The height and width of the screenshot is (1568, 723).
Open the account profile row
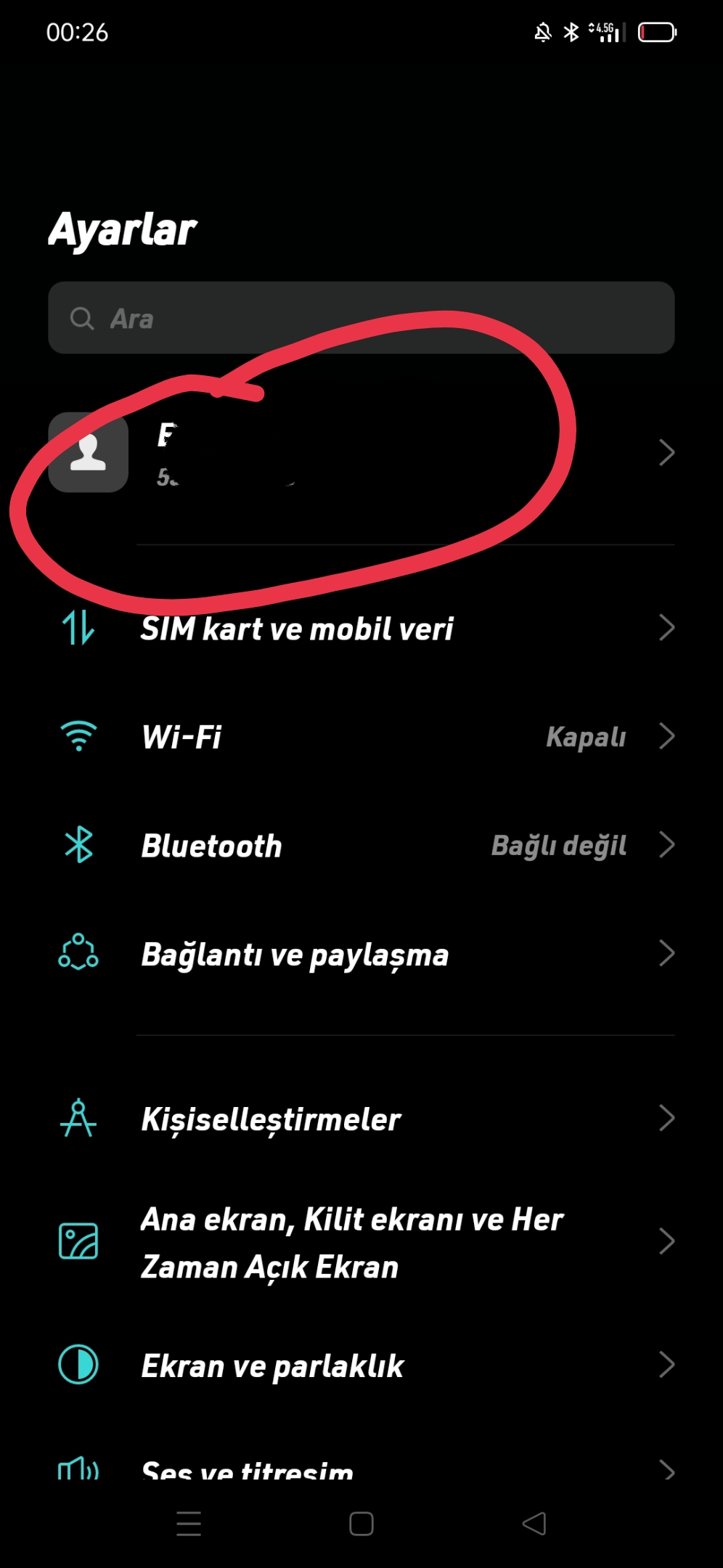[361, 452]
